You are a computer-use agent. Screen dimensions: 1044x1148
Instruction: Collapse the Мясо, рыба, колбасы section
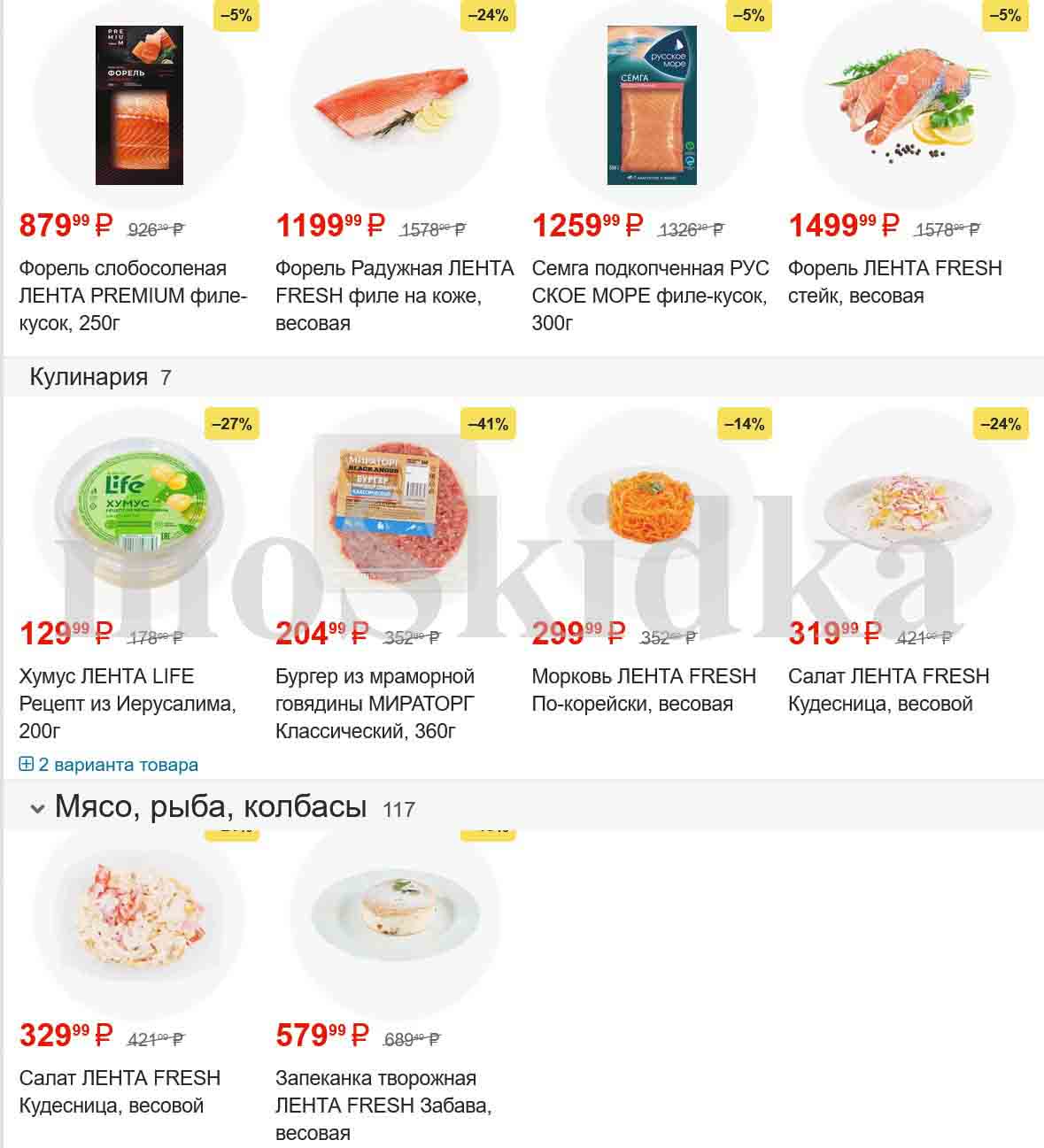pyautogui.click(x=37, y=808)
